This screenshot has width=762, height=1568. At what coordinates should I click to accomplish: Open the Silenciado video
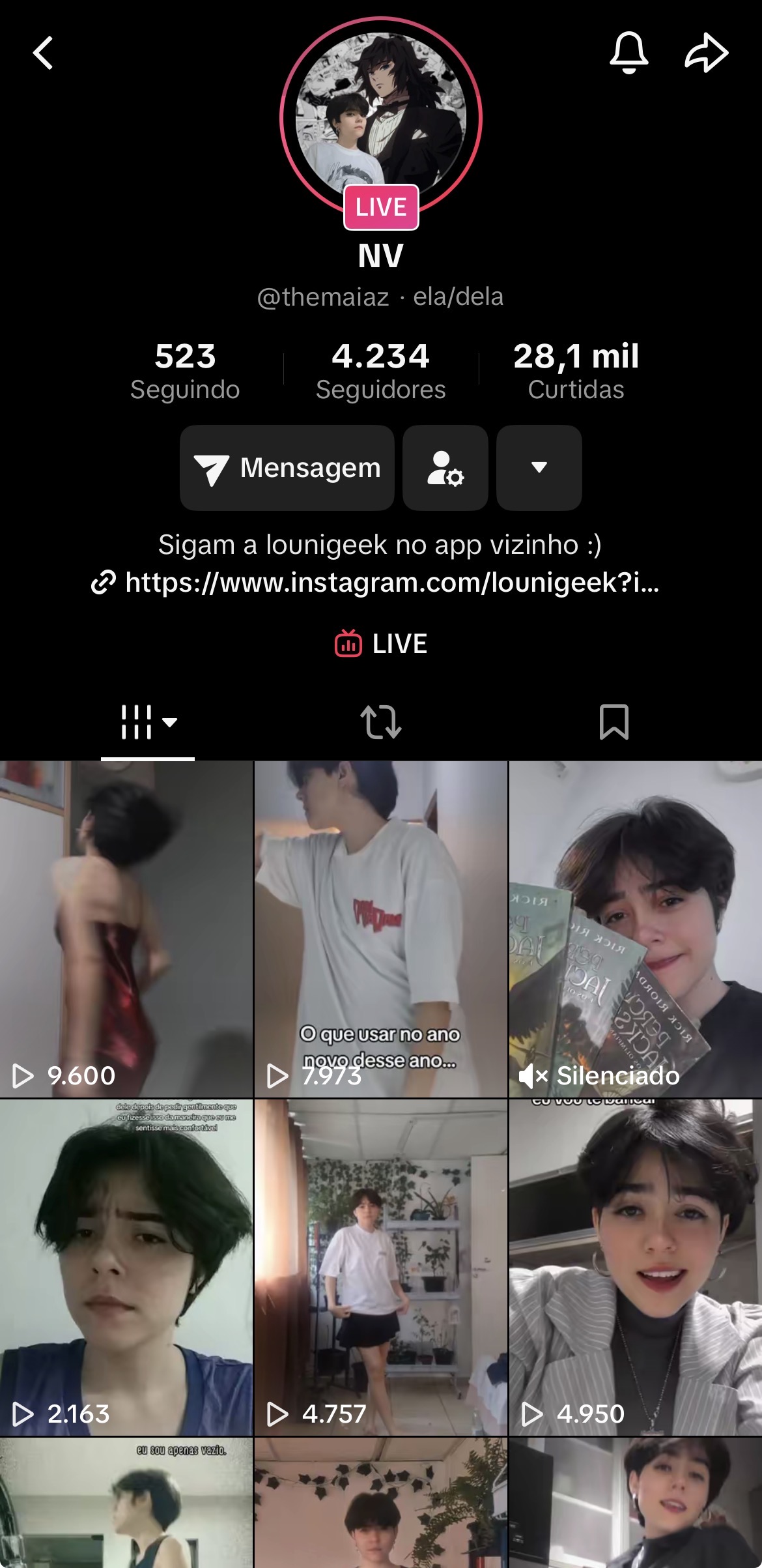coord(635,929)
